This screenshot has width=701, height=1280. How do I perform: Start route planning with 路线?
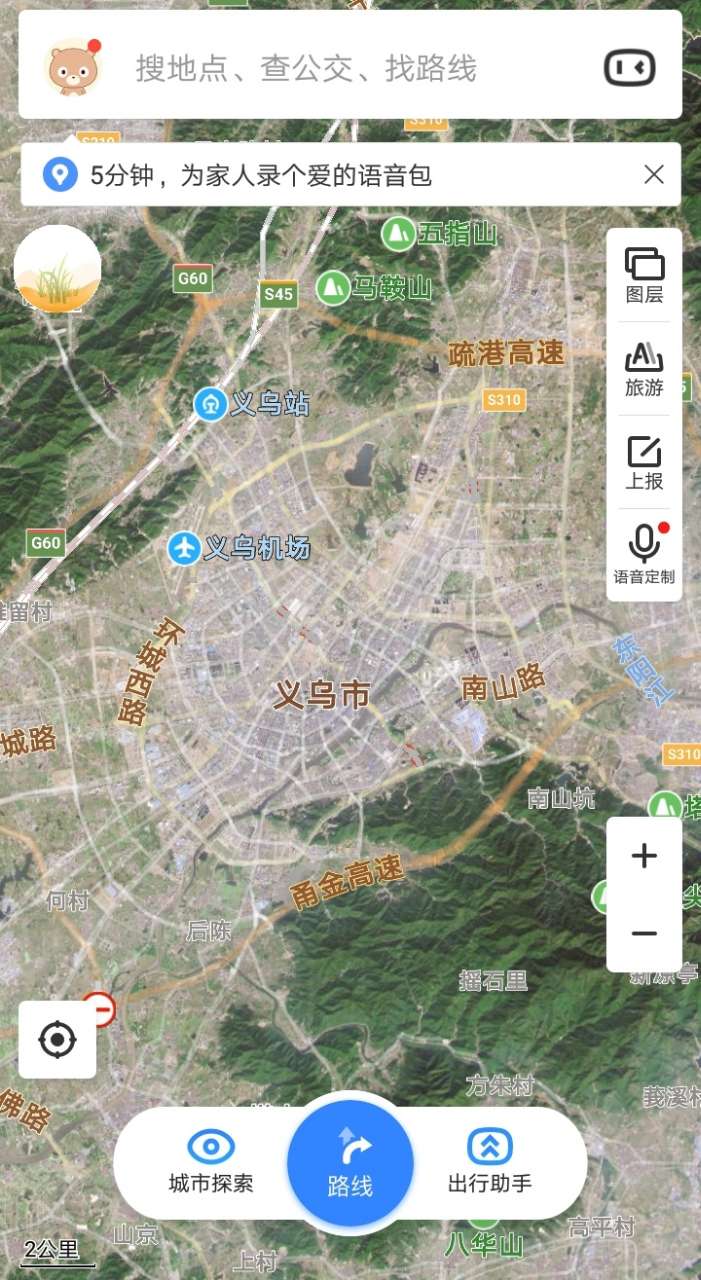[350, 1162]
